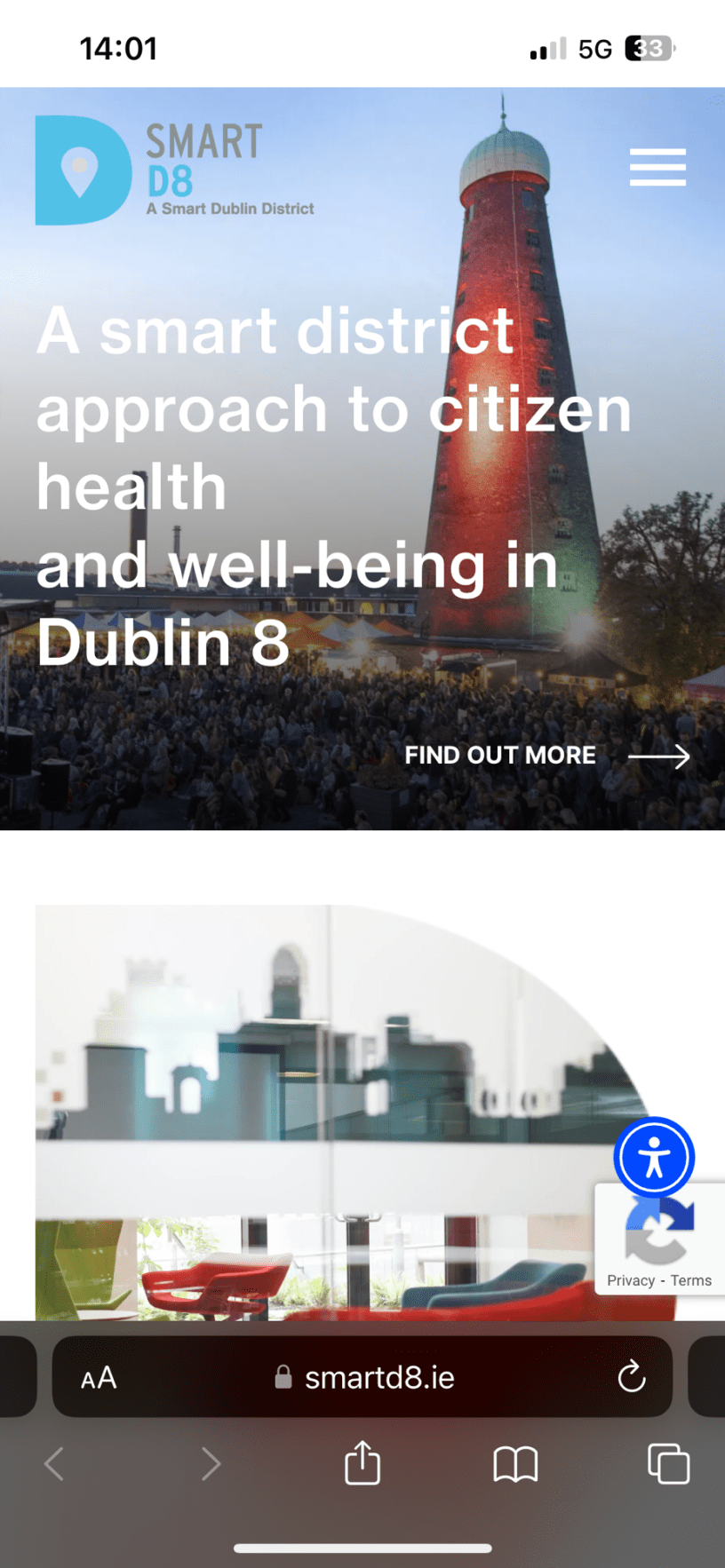Open the hamburger menu

657,168
